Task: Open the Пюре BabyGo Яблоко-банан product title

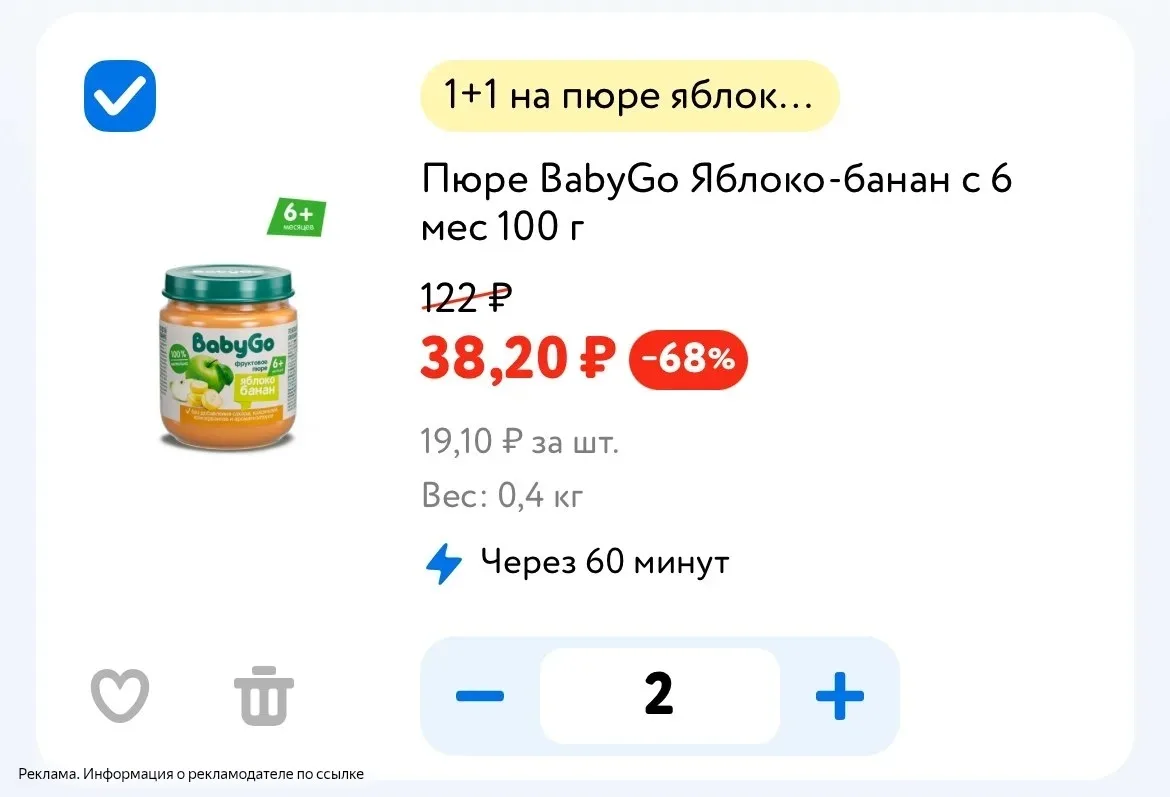Action: click(x=716, y=204)
